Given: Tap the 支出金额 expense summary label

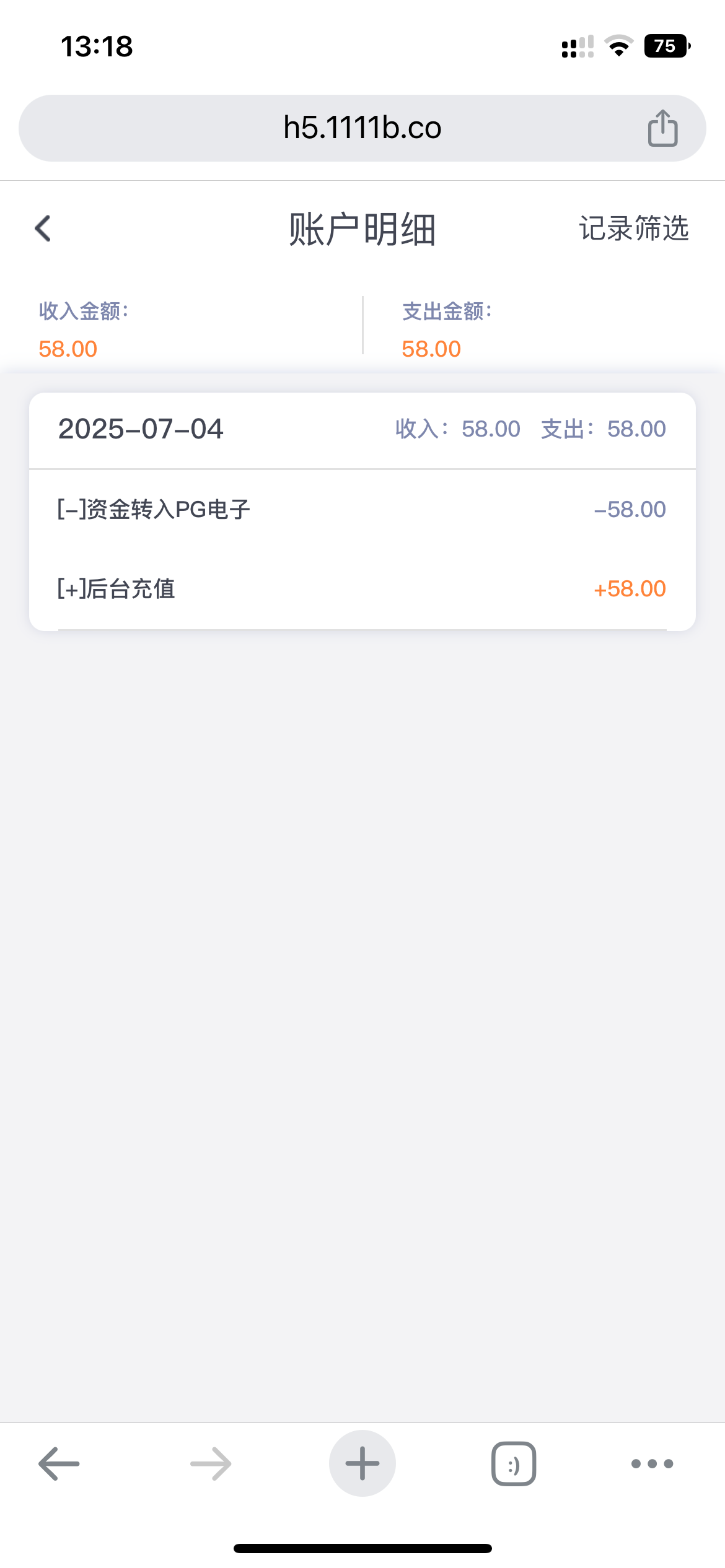Looking at the screenshot, I should 447,311.
